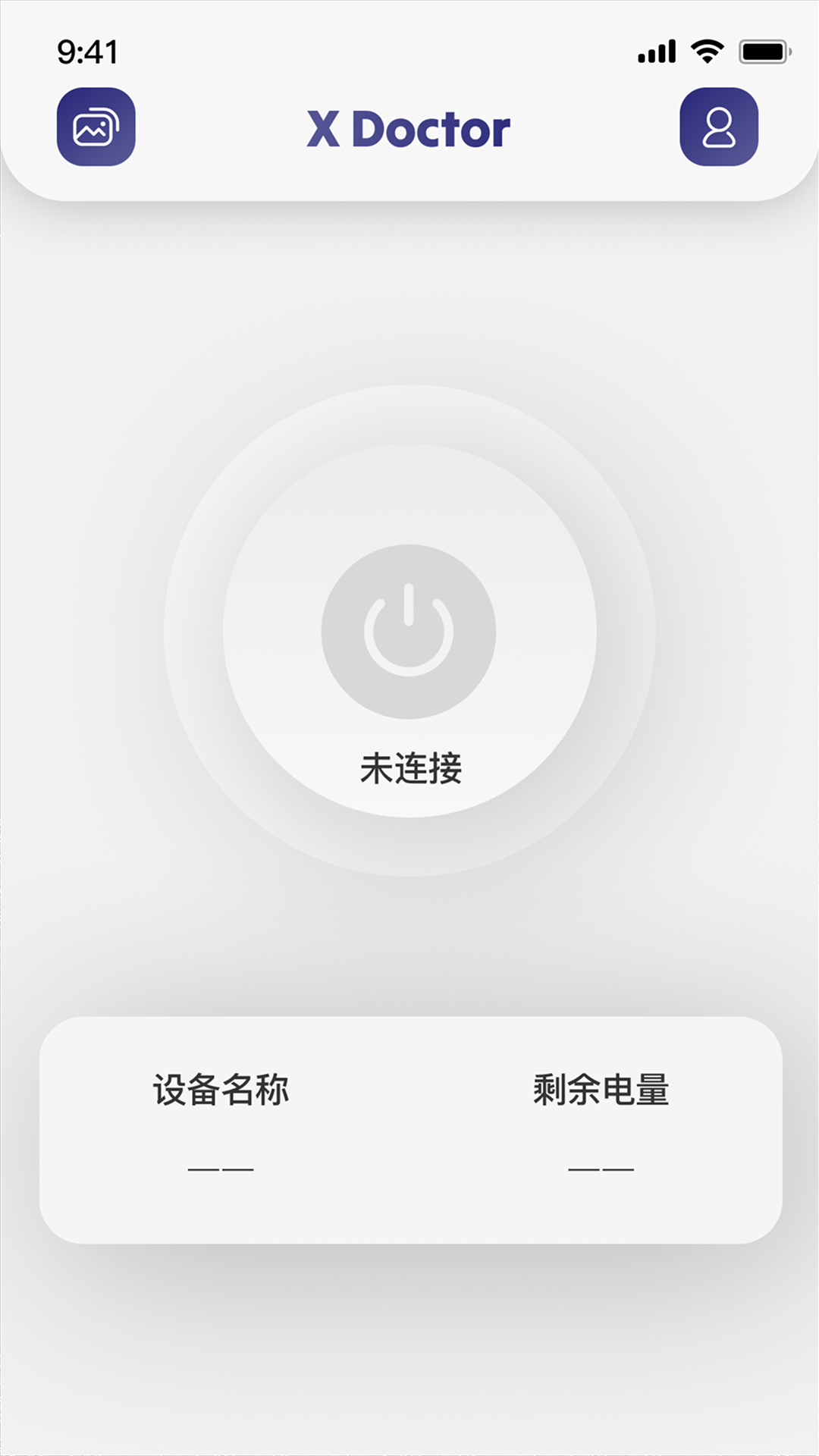
Task: Select the X Doctor title
Action: coord(409,127)
